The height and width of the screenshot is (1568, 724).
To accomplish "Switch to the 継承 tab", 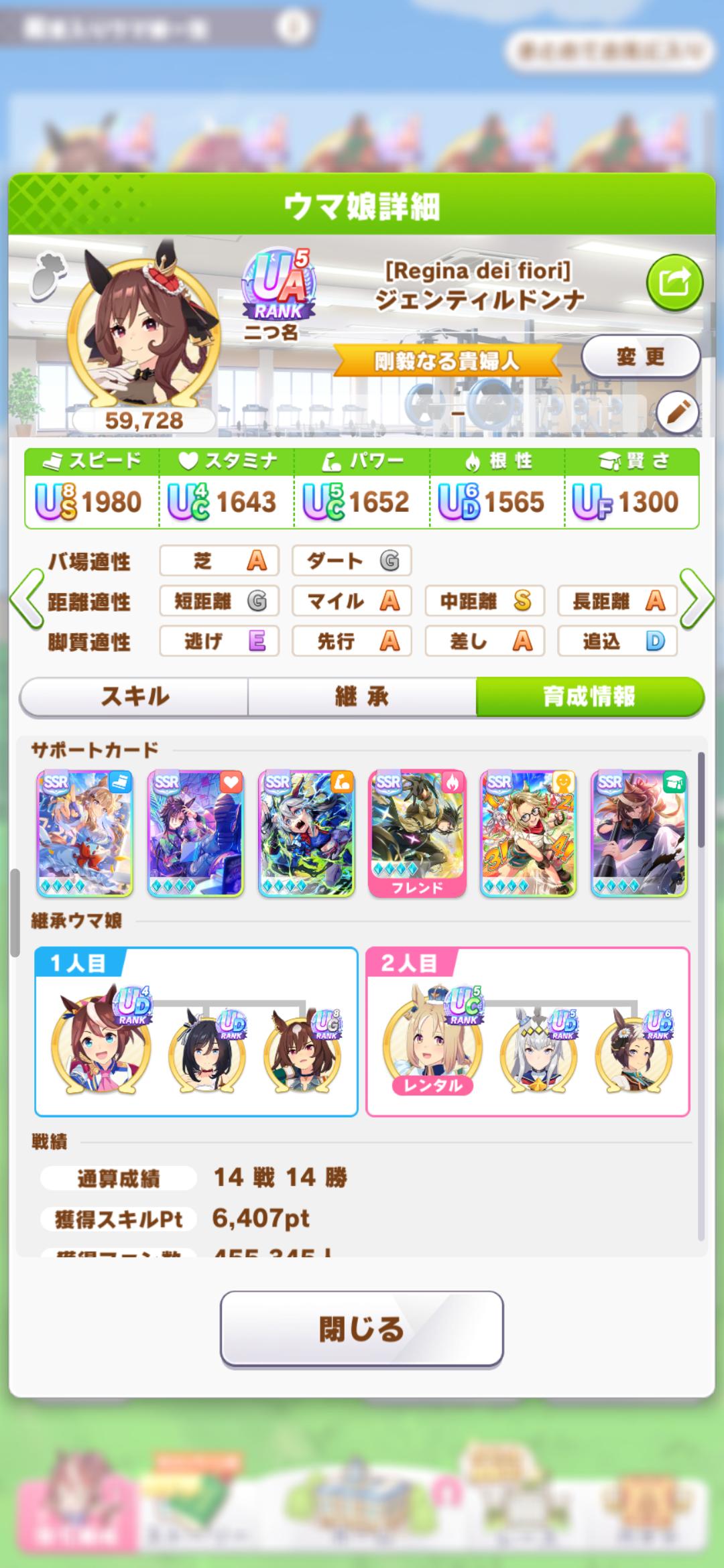I will tap(362, 697).
